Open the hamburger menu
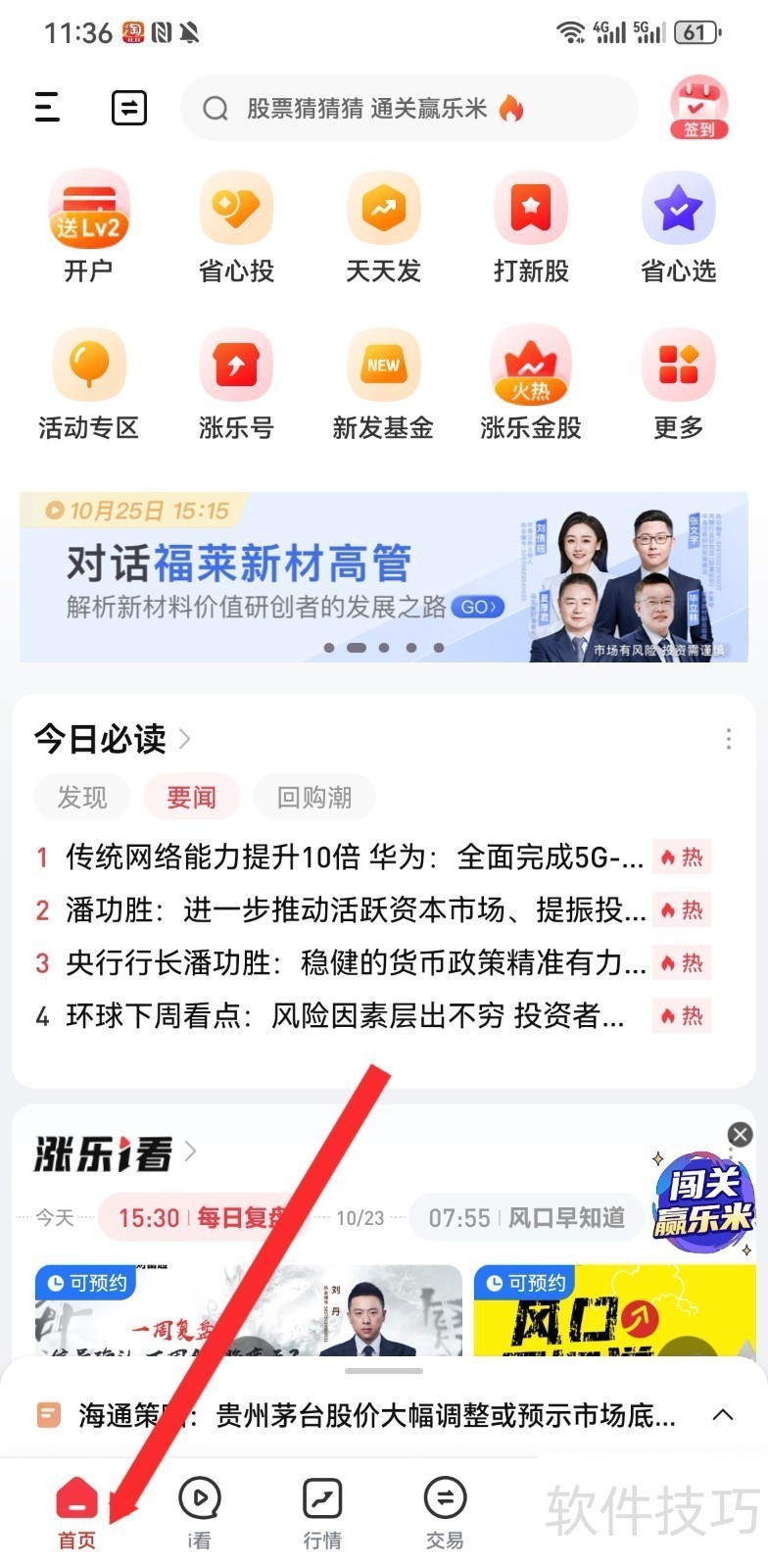The image size is (768, 1568). tap(47, 107)
